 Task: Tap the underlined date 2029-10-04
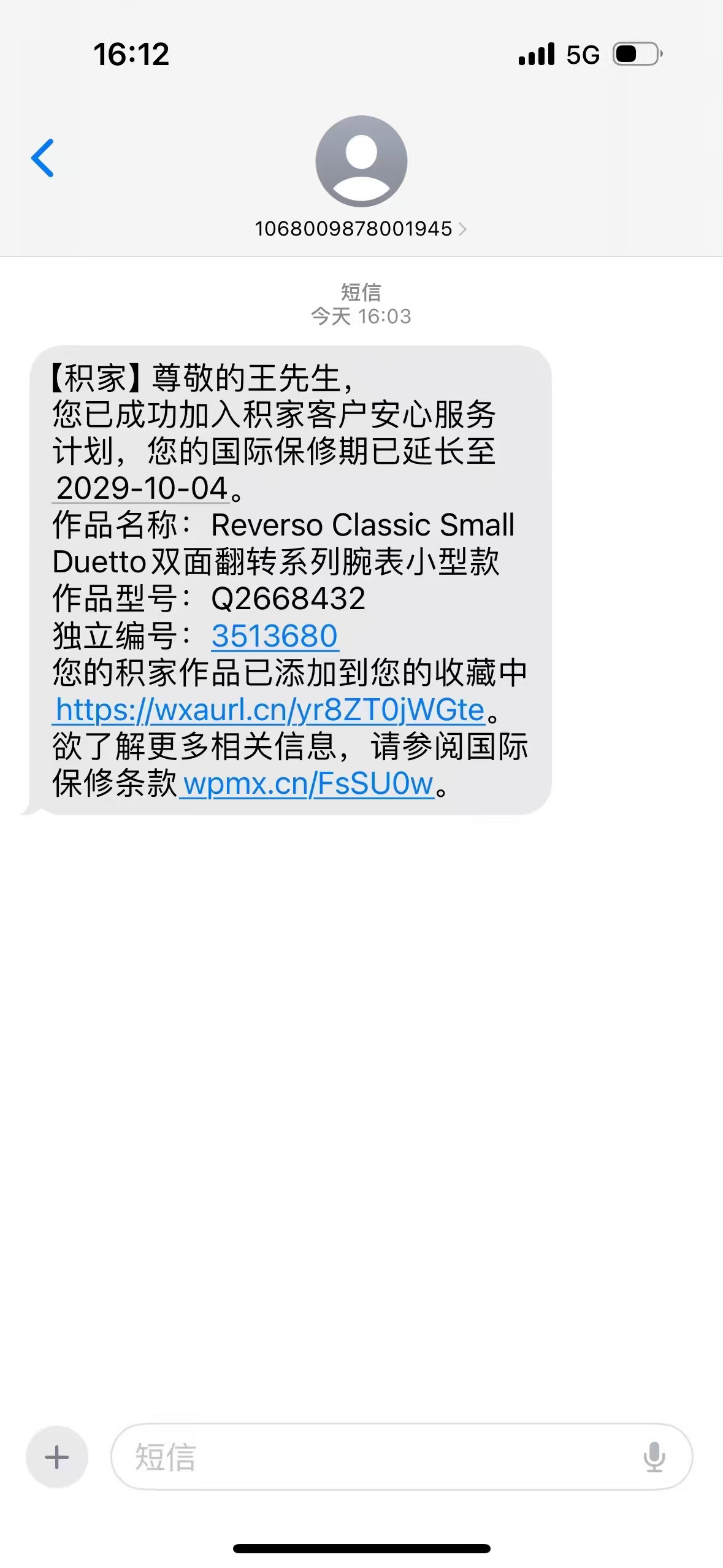[142, 488]
